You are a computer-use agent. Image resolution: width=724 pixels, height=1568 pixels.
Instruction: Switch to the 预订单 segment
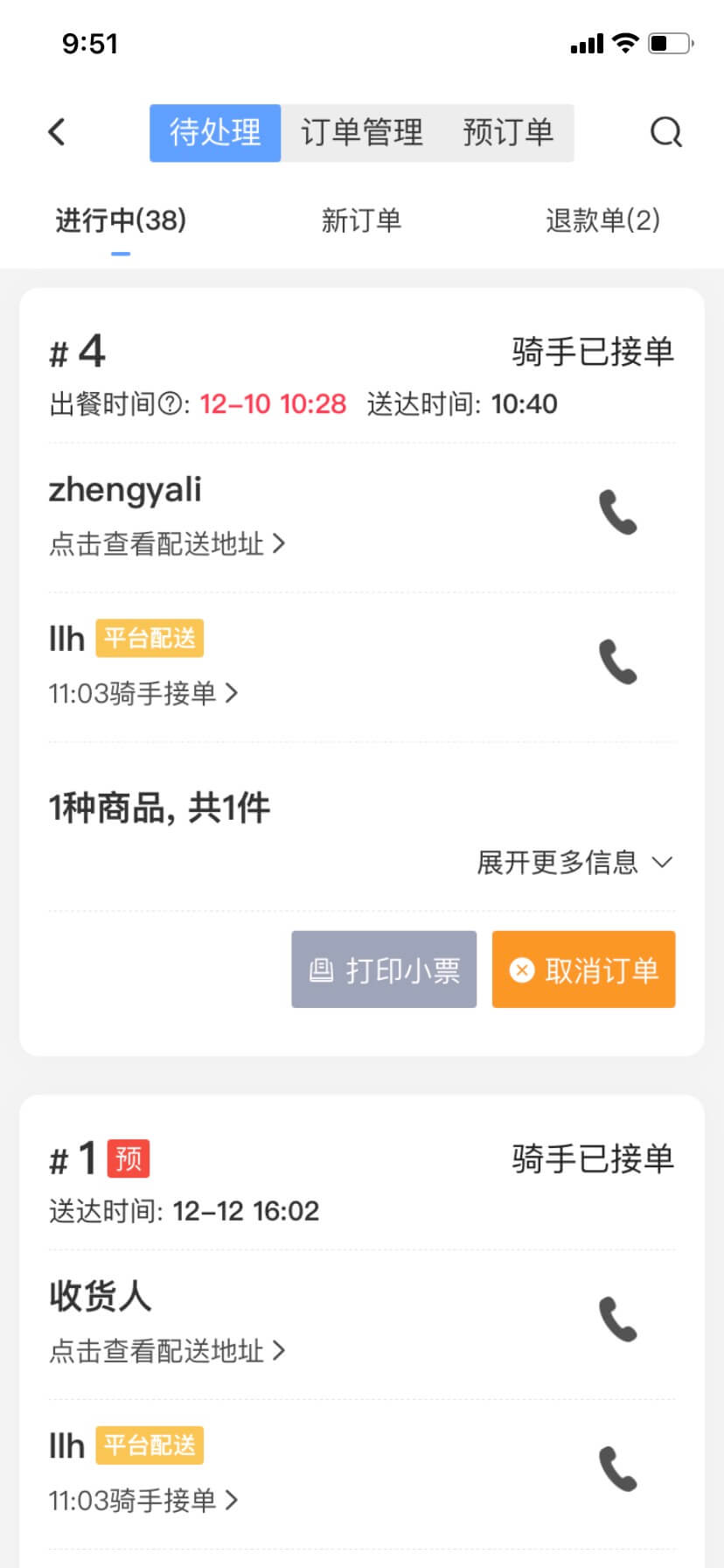[508, 133]
